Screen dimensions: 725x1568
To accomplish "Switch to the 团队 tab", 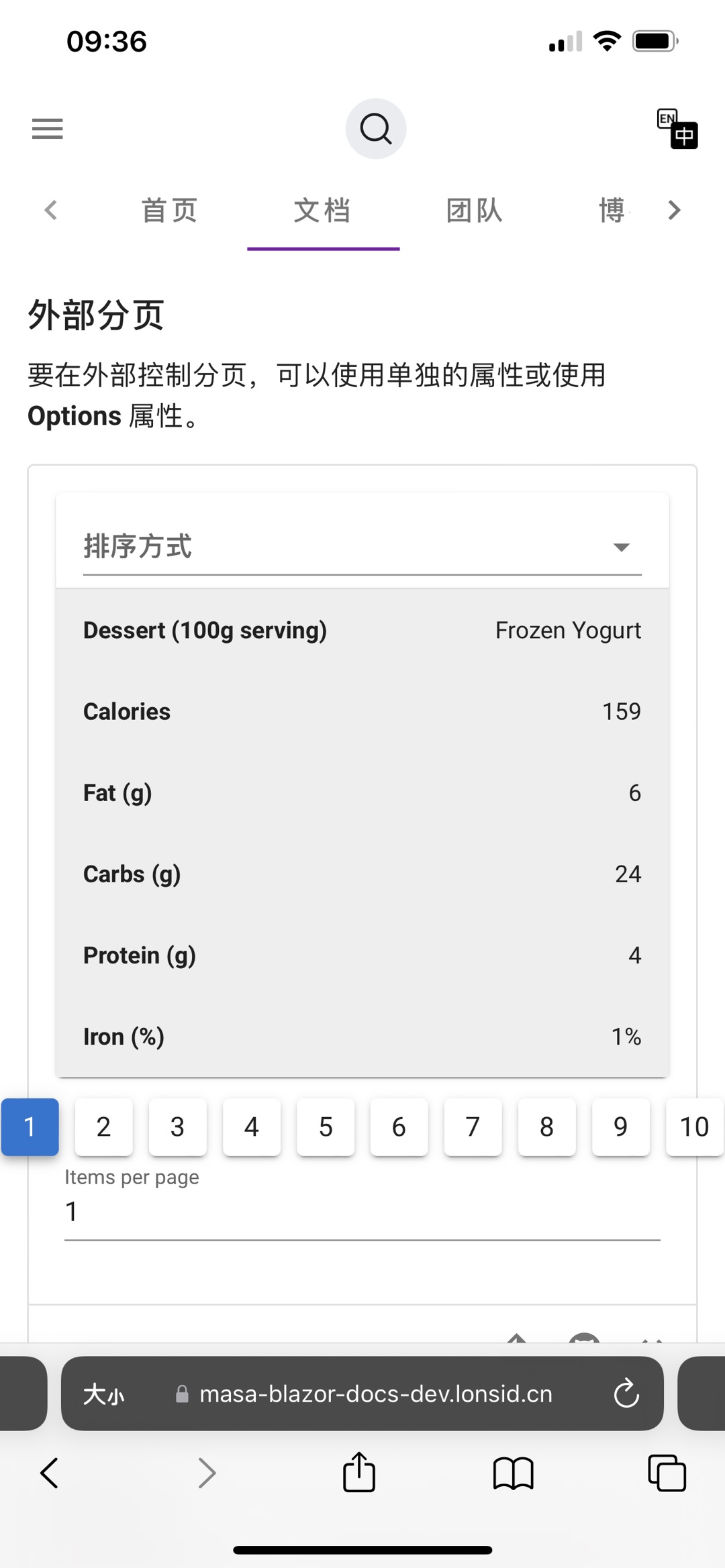I will click(x=475, y=211).
